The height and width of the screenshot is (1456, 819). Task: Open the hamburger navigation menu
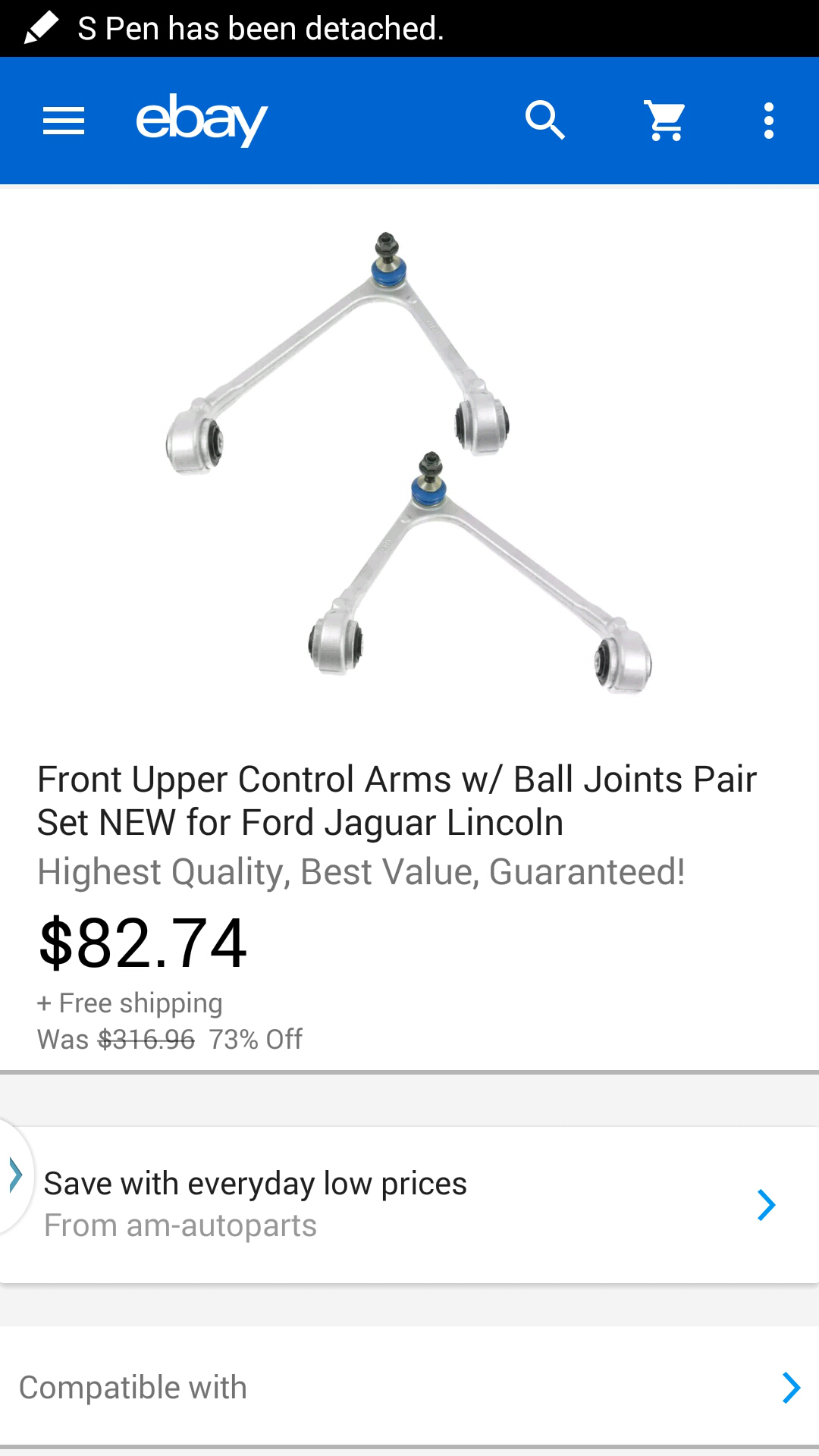64,121
